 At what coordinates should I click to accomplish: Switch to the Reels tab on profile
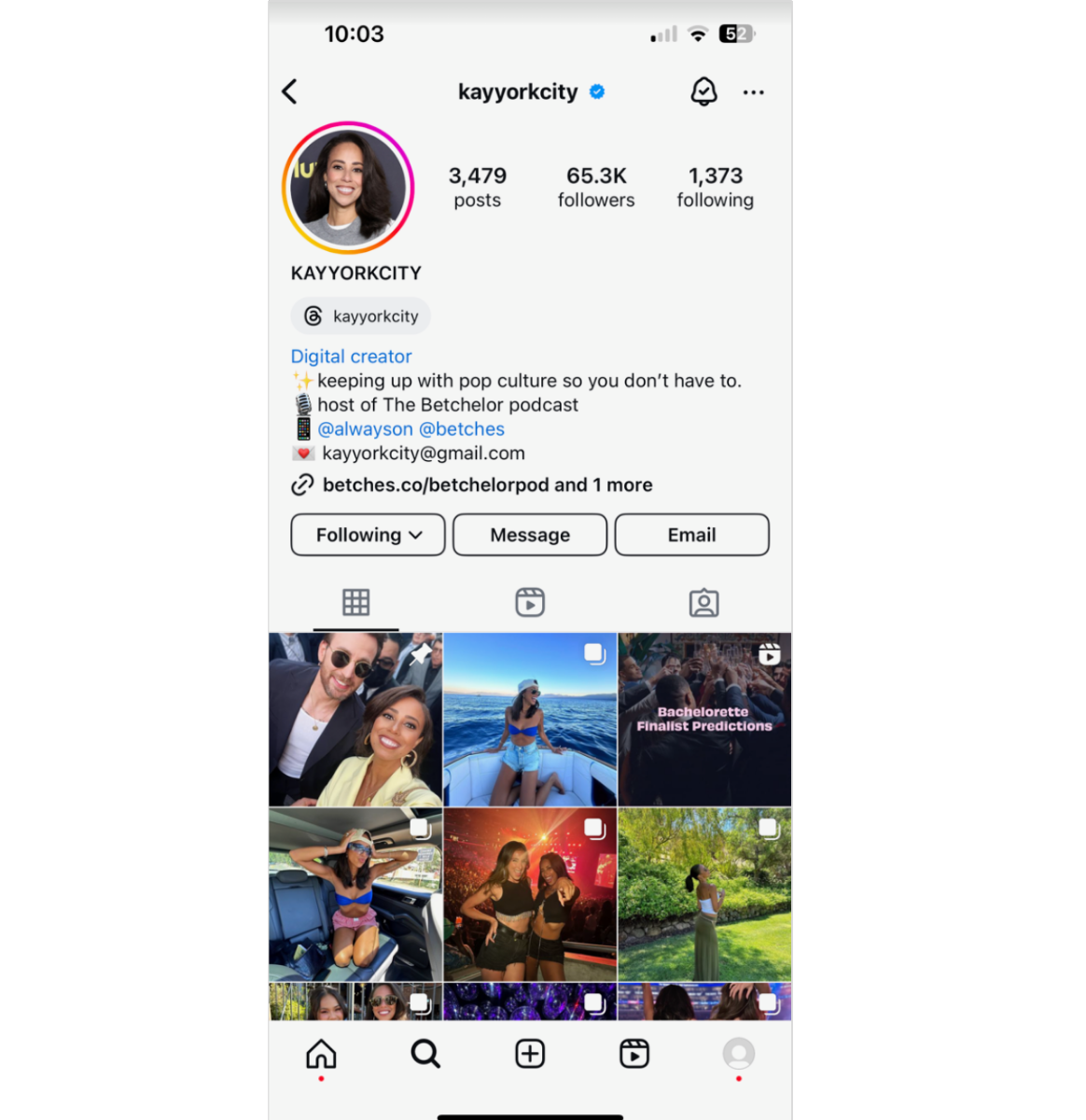530,603
